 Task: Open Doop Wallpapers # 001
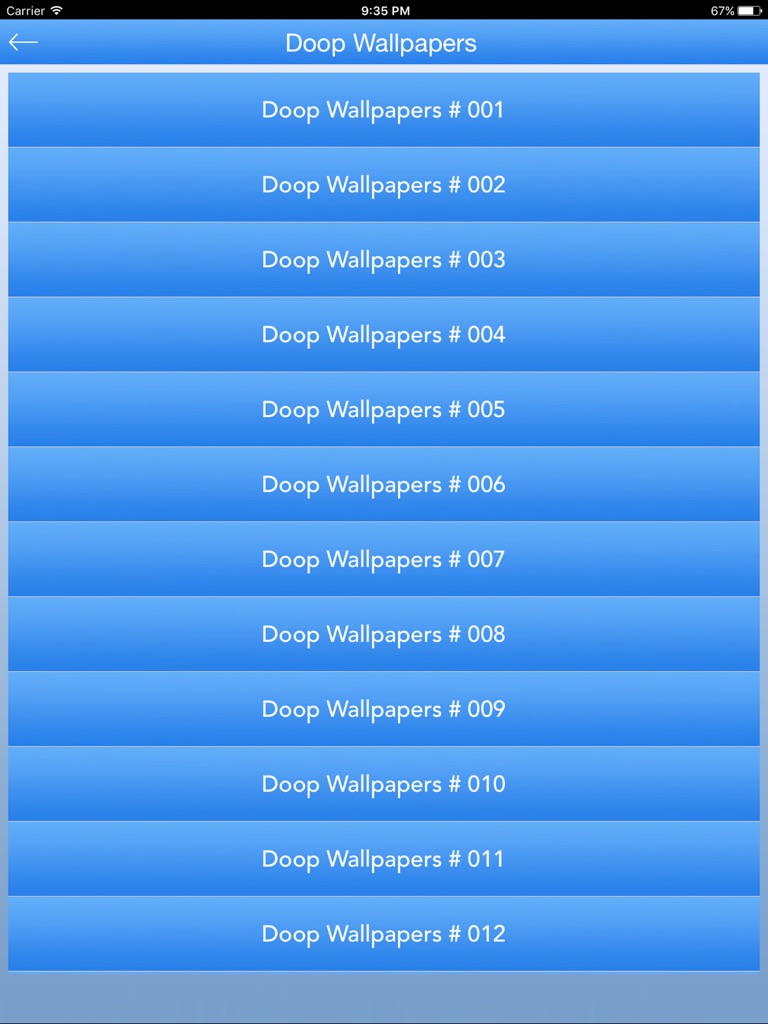coord(383,110)
